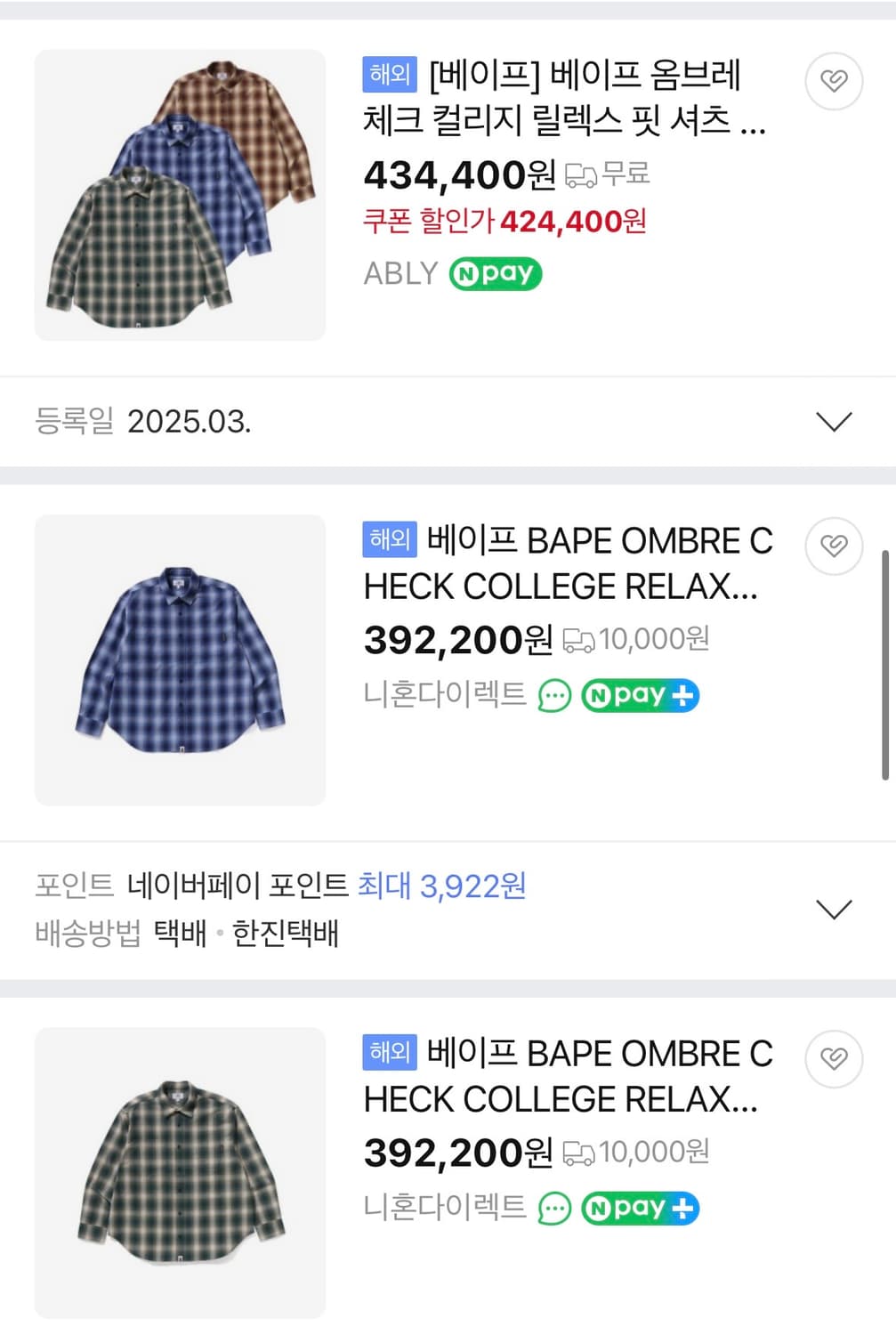This screenshot has height=1335, width=896.
Task: Open the chat icon beside 니혼다이렉트
Action: pyautogui.click(x=553, y=696)
